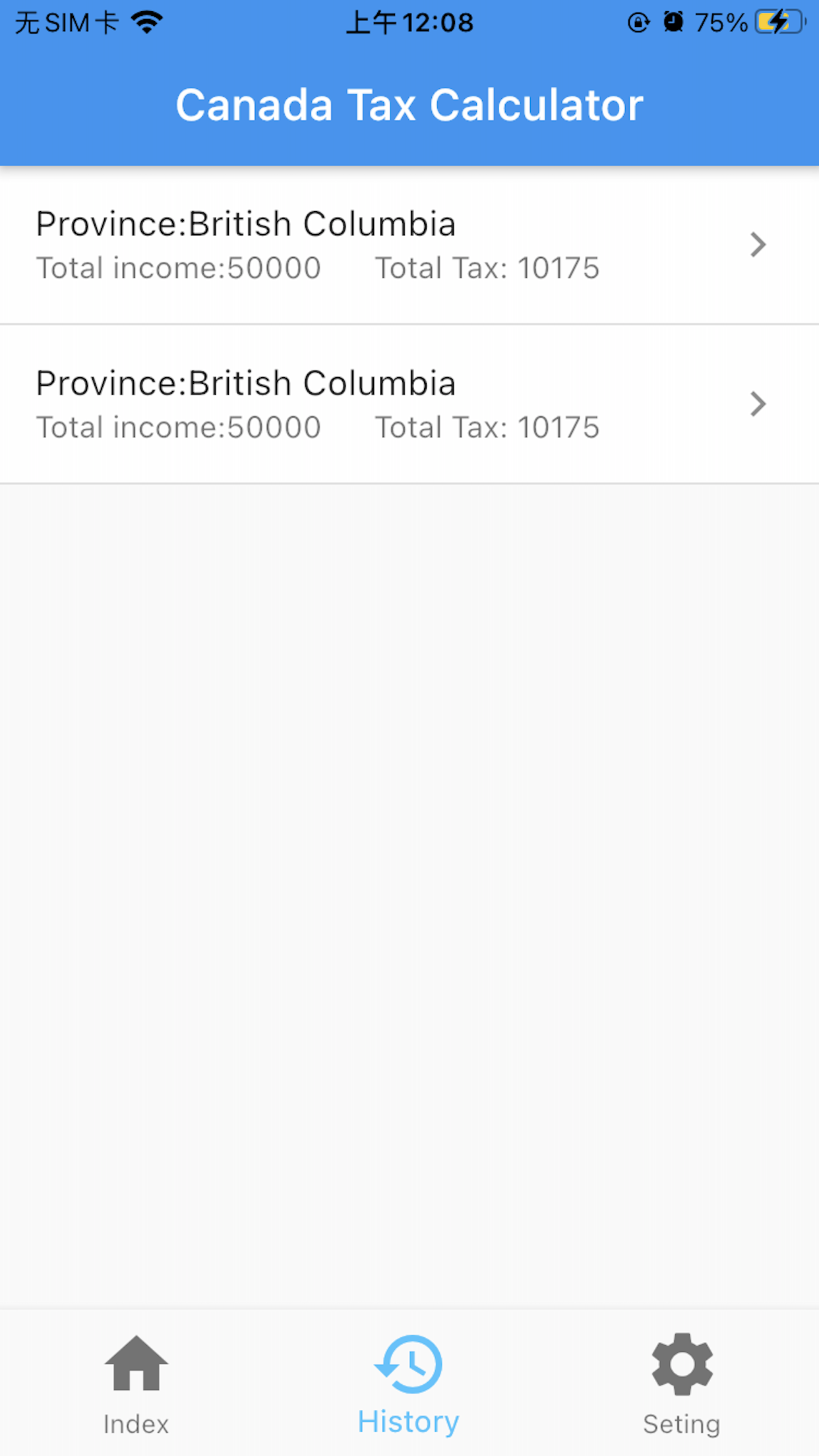
Task: Tap the Wi-Fi status icon
Action: (x=145, y=21)
